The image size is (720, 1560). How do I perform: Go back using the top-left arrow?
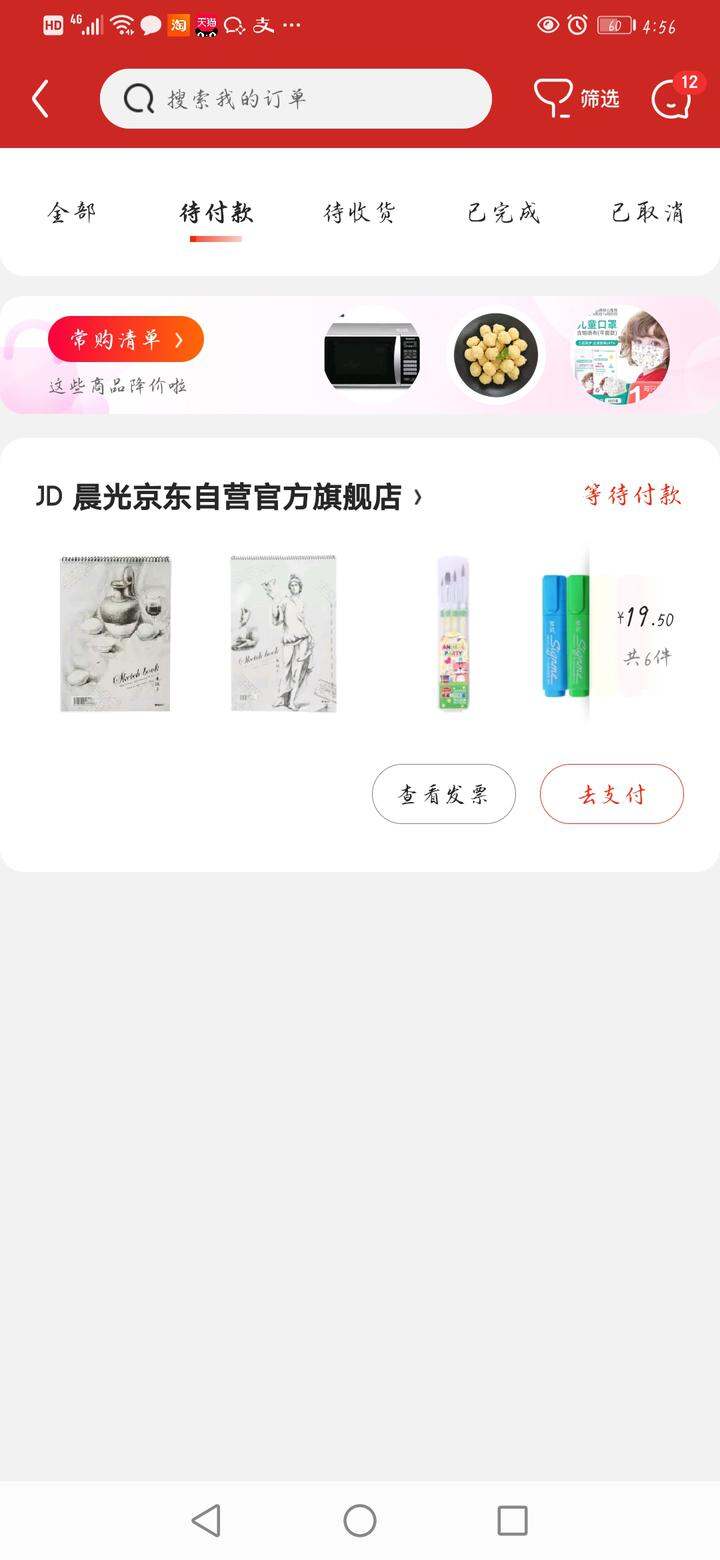click(x=40, y=99)
